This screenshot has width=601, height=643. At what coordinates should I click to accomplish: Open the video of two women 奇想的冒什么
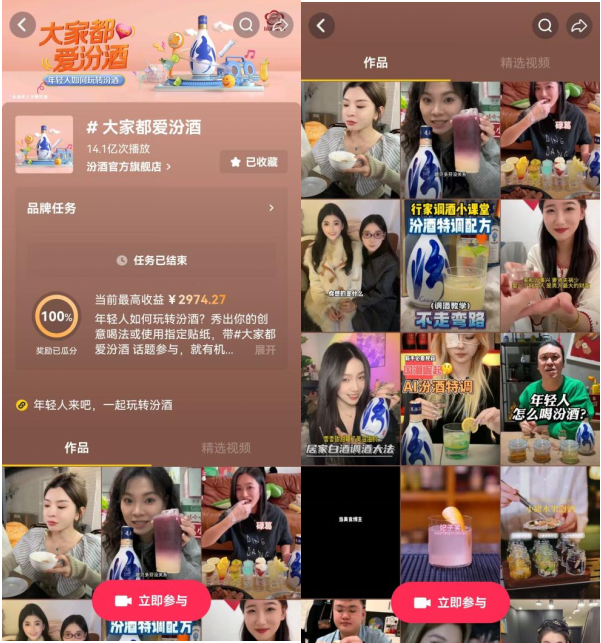tap(350, 265)
